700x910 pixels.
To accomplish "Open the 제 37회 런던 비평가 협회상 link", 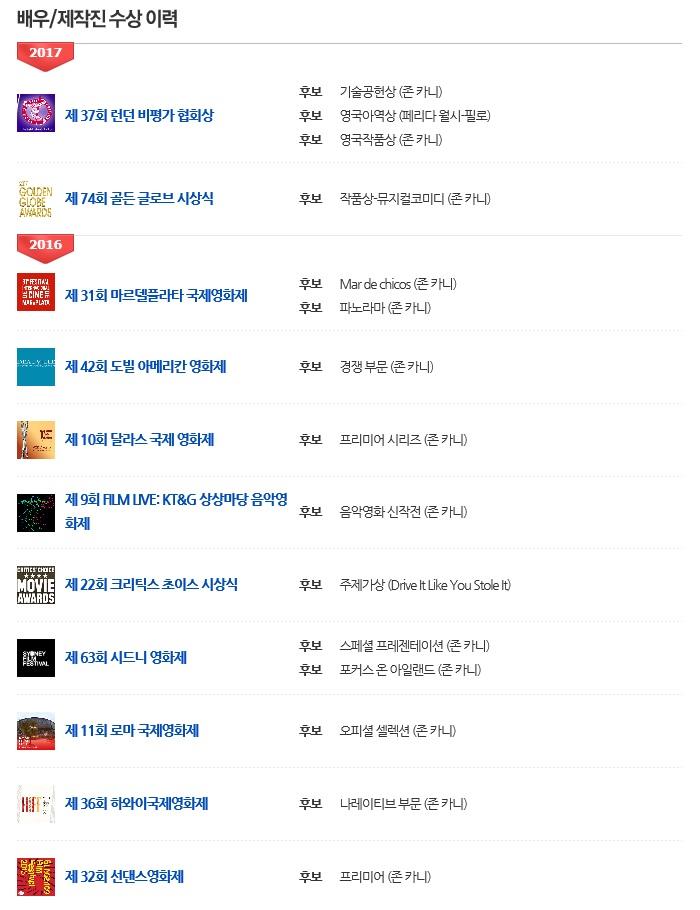I will coord(139,115).
